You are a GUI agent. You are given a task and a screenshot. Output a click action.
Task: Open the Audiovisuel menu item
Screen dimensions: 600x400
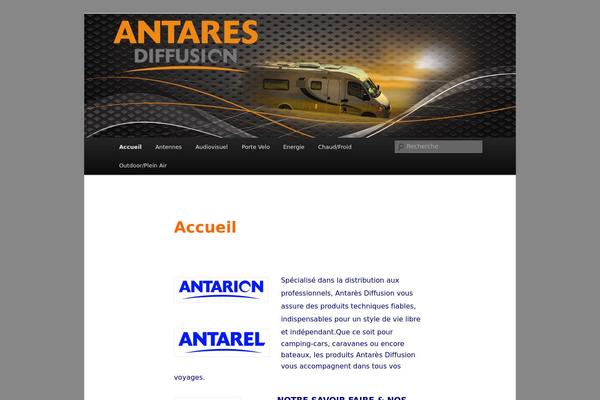[212, 147]
